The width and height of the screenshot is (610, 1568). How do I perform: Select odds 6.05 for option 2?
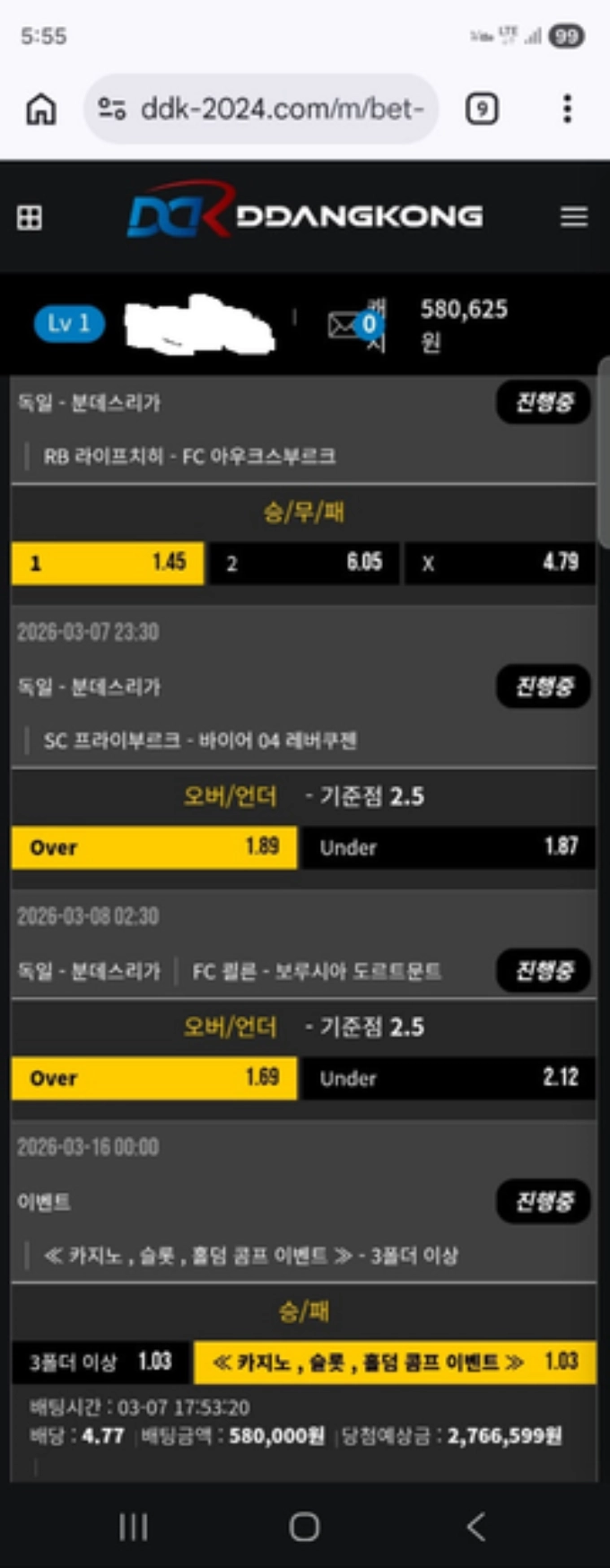click(303, 564)
